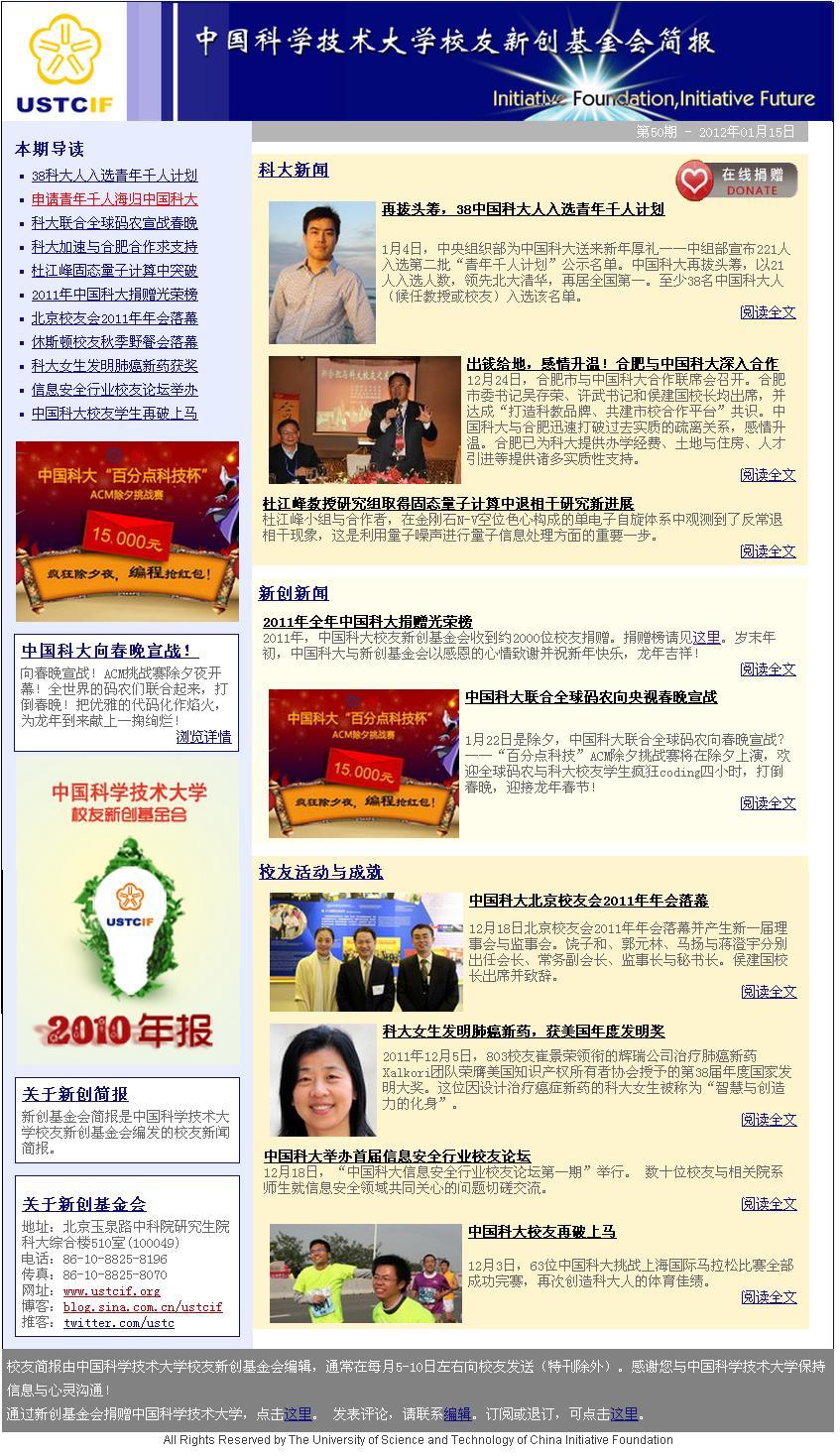This screenshot has width=840, height=1456.
Task: Read full text of 科大女生发明肺癌新药 article
Action: [x=768, y=1120]
